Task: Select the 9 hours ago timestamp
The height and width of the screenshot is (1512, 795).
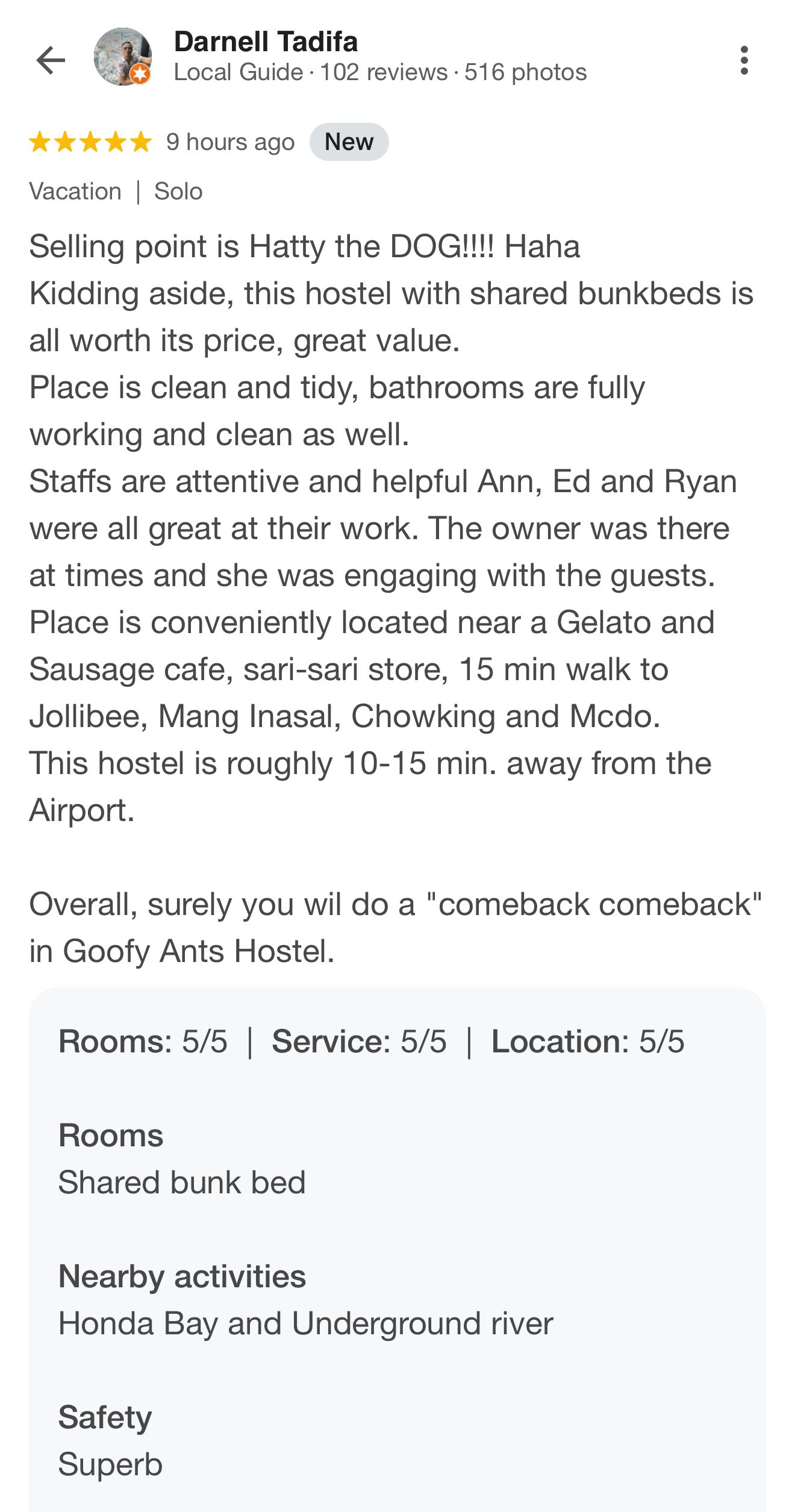Action: click(229, 142)
